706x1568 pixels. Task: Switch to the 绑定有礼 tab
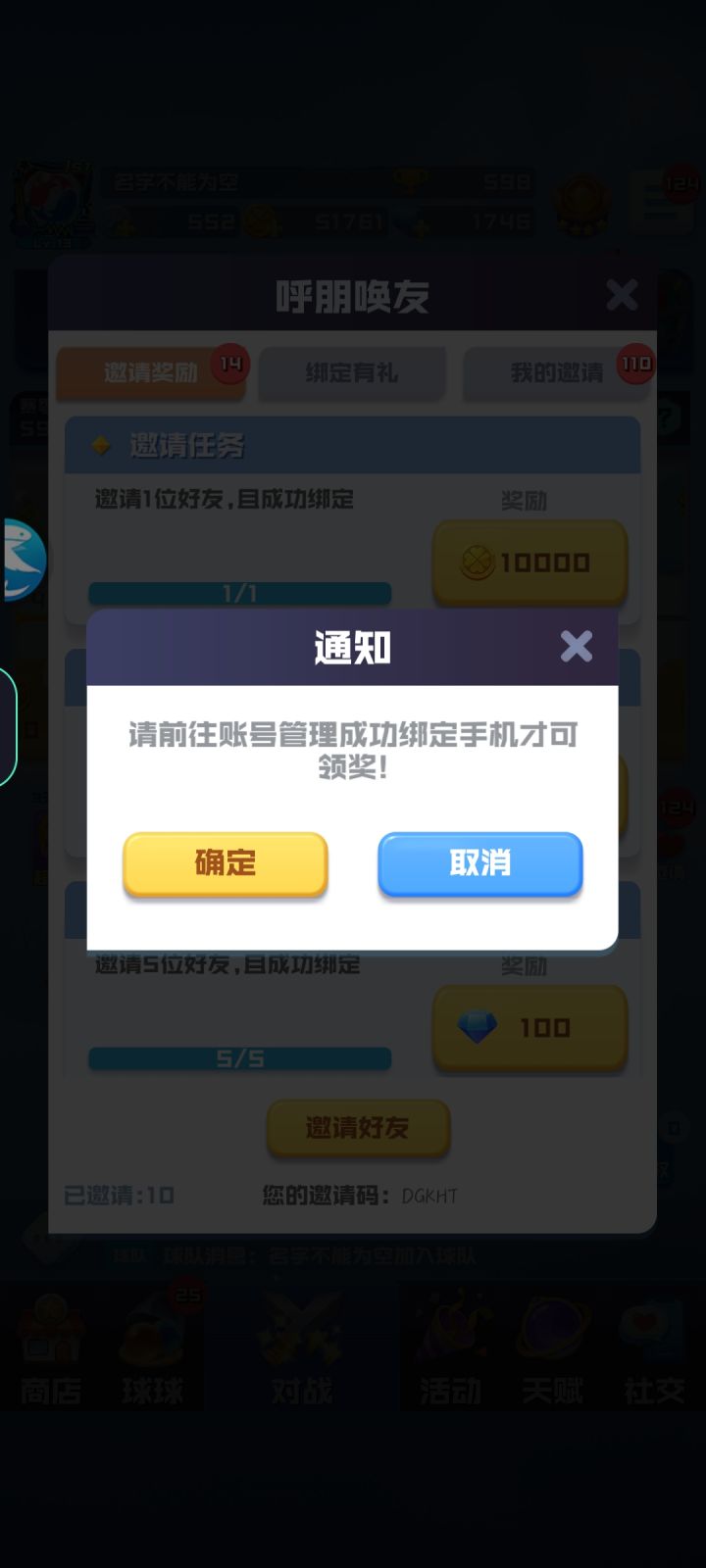[351, 372]
